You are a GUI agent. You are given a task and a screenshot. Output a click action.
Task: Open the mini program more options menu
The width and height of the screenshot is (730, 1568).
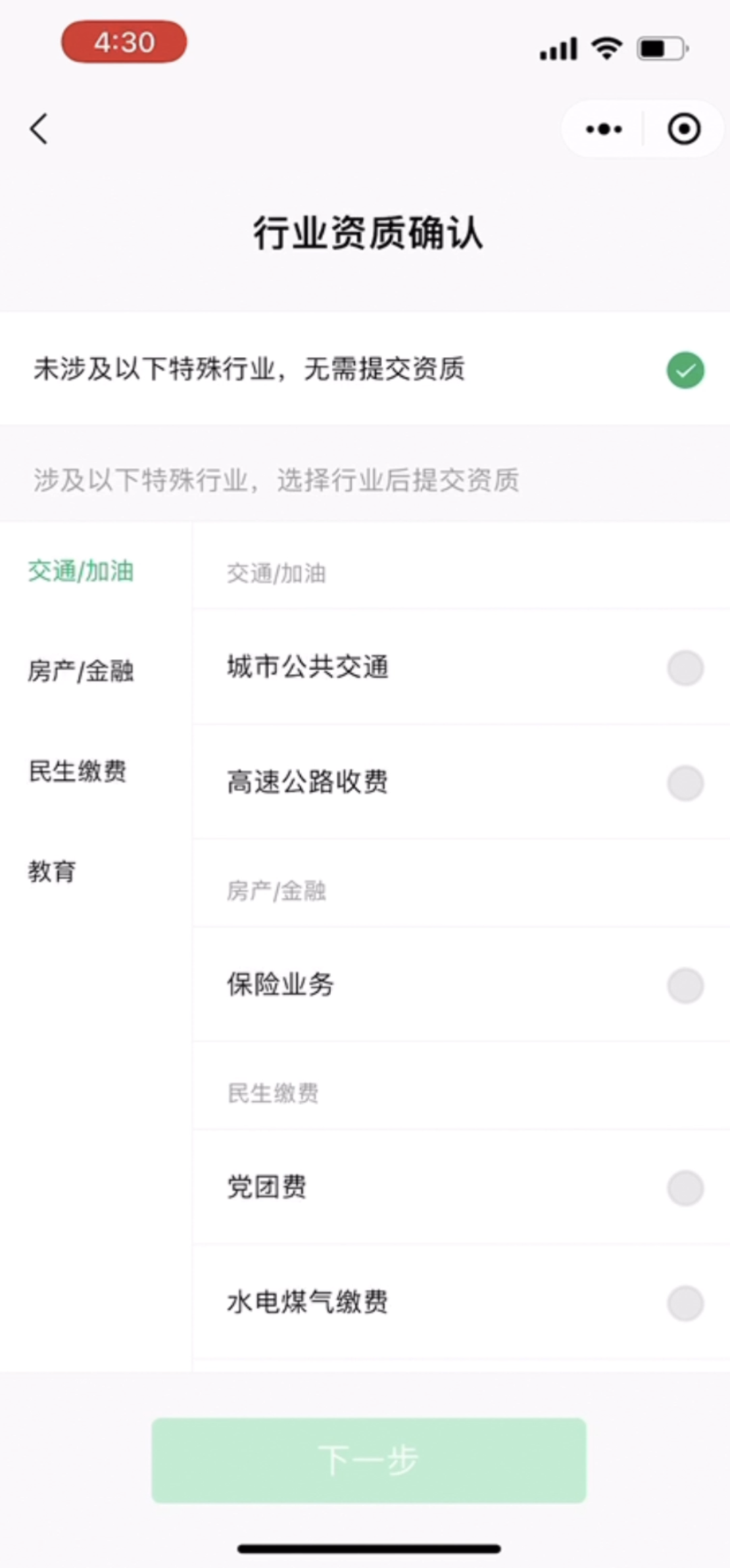604,128
